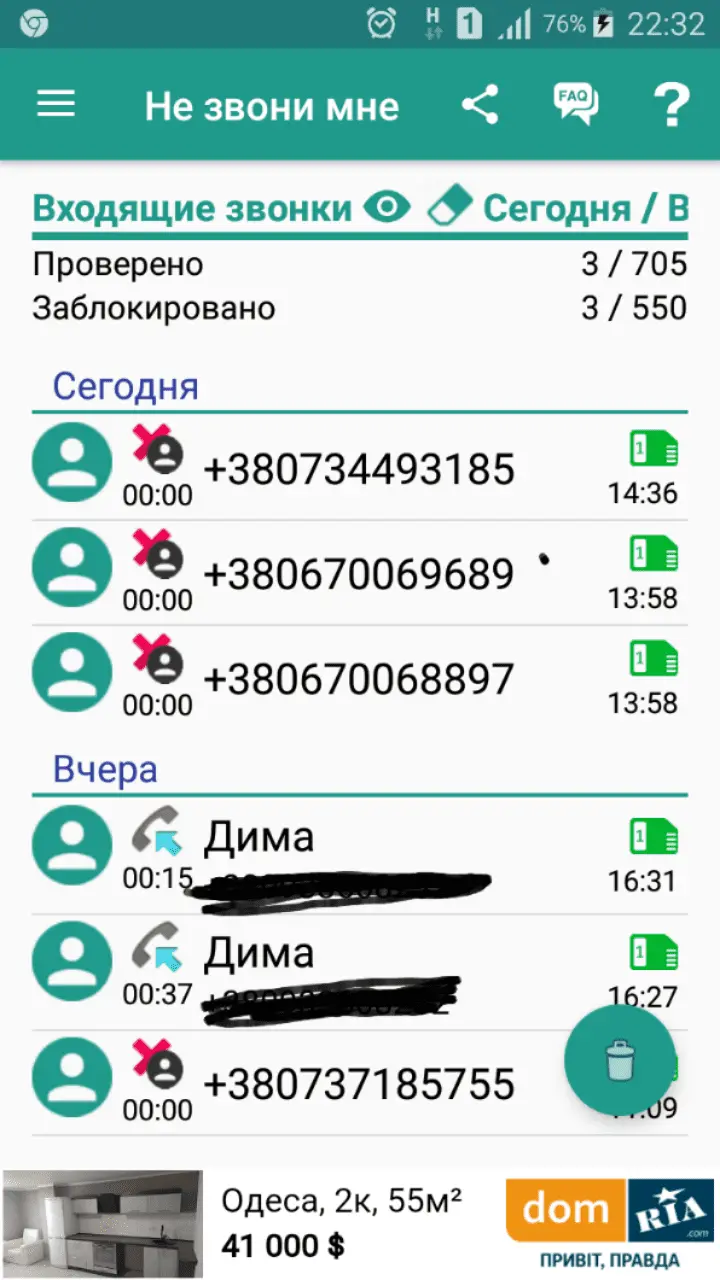This screenshot has width=720, height=1280.
Task: Open the dom.RIA Одеса apartment ad
Action: (x=360, y=1224)
